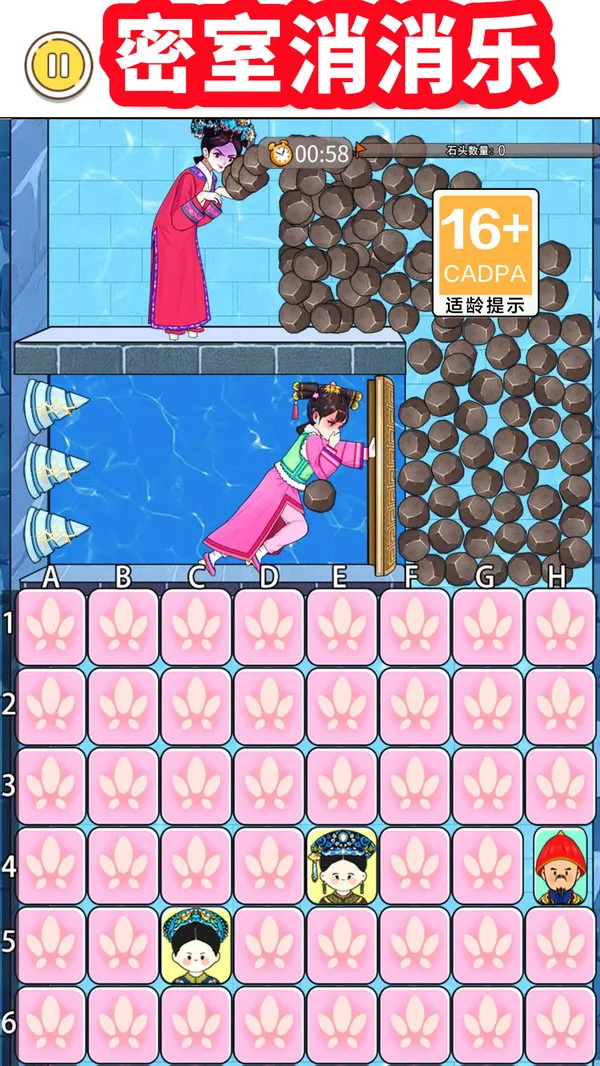Viewport: 600px width, 1066px height.
Task: Select the revealed empress card at C5
Action: [196, 945]
